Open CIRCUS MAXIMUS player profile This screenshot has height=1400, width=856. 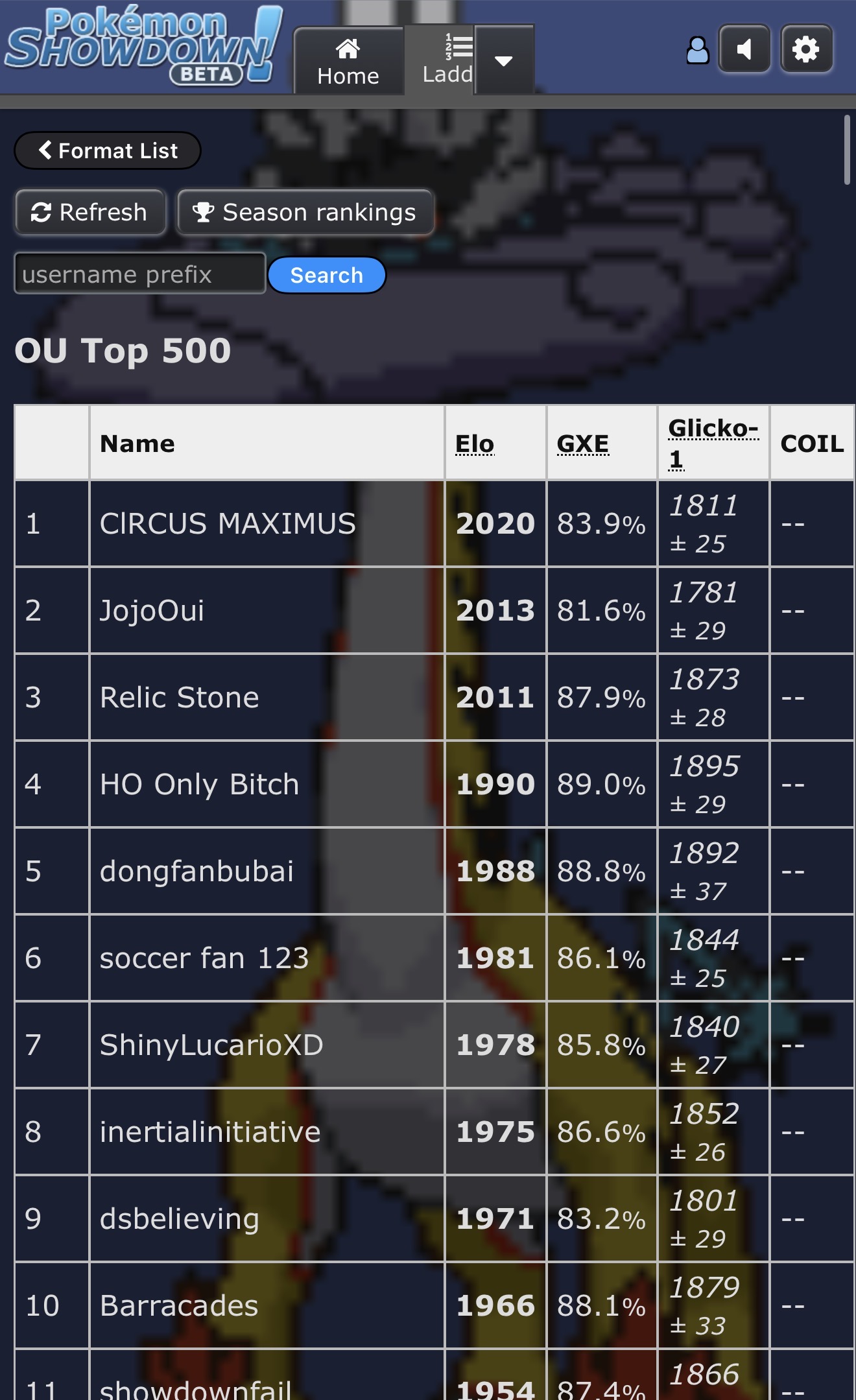(x=228, y=523)
